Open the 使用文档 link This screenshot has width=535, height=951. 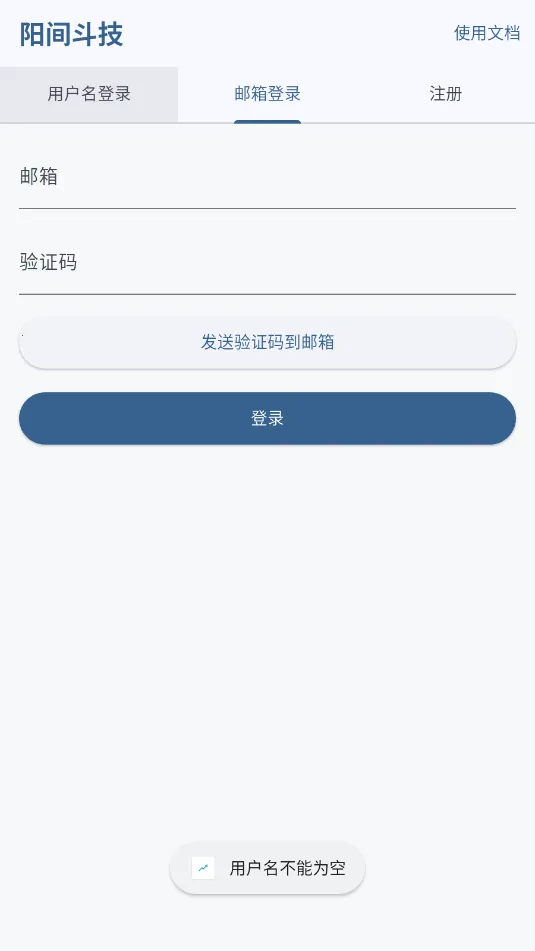pyautogui.click(x=486, y=33)
